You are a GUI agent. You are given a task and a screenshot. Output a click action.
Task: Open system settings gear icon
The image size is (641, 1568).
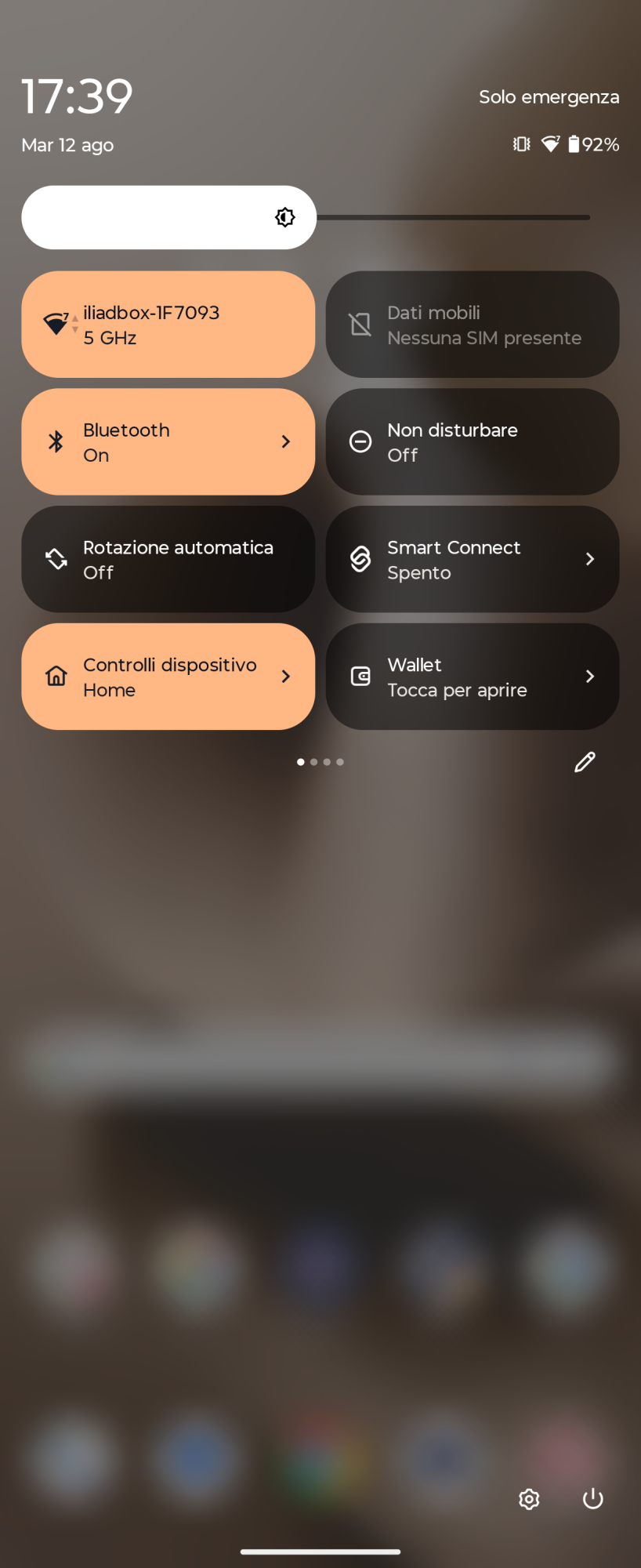click(529, 1499)
